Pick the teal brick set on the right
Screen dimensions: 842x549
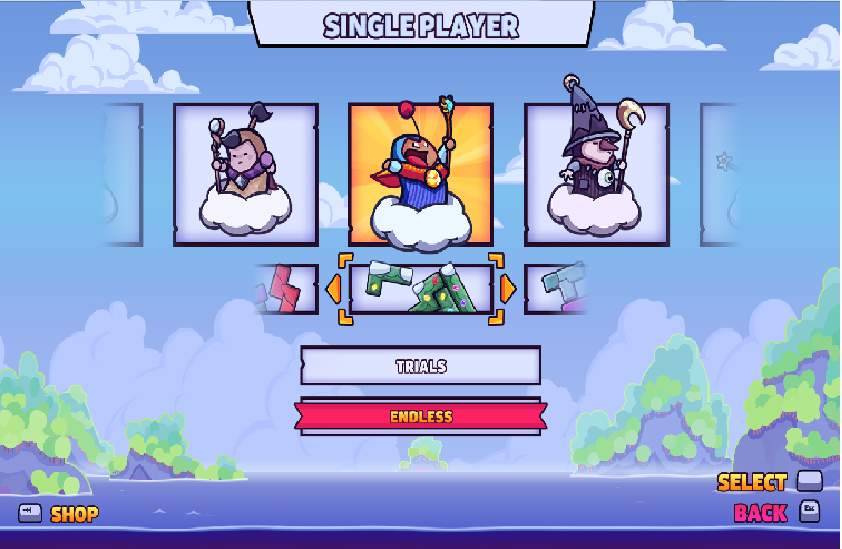pos(555,289)
